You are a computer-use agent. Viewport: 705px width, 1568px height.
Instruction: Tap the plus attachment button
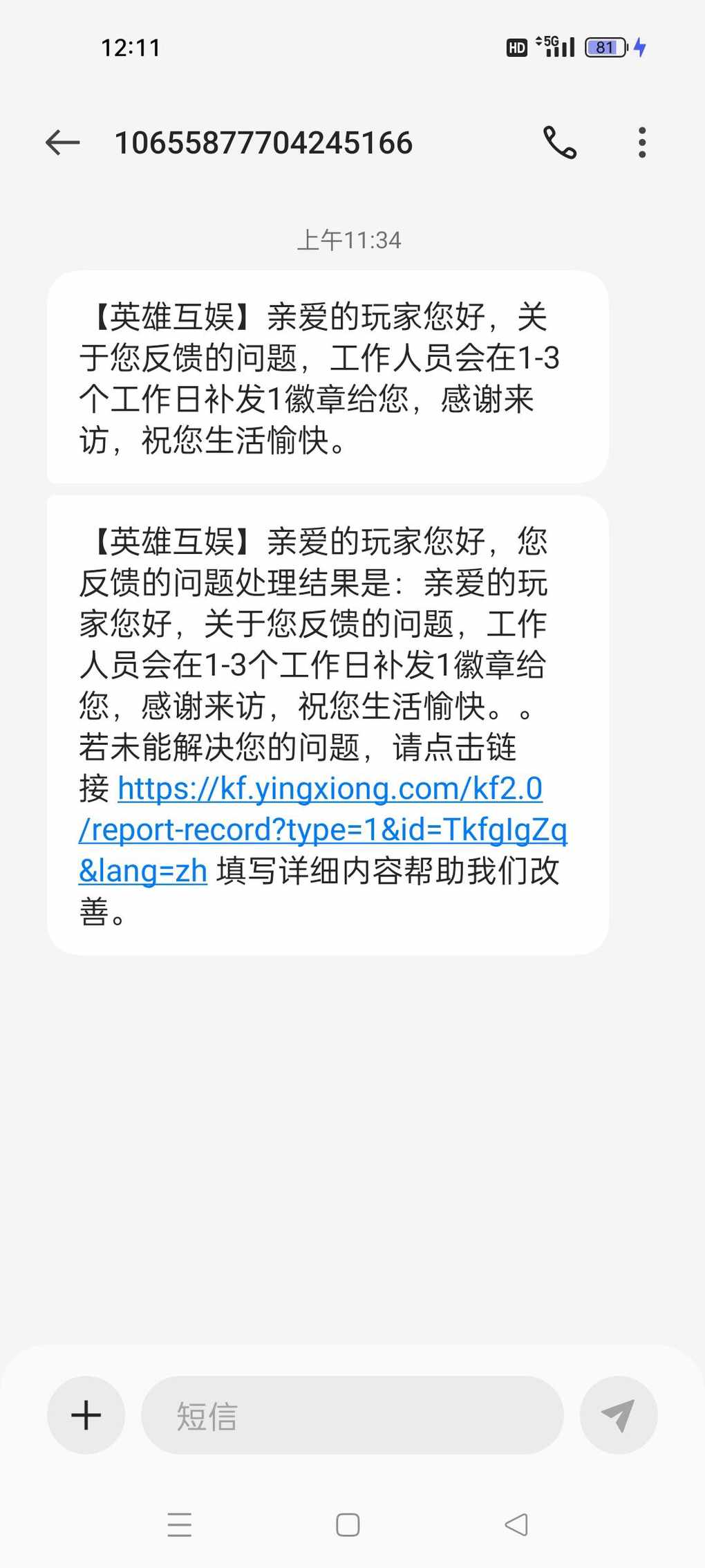point(86,1415)
